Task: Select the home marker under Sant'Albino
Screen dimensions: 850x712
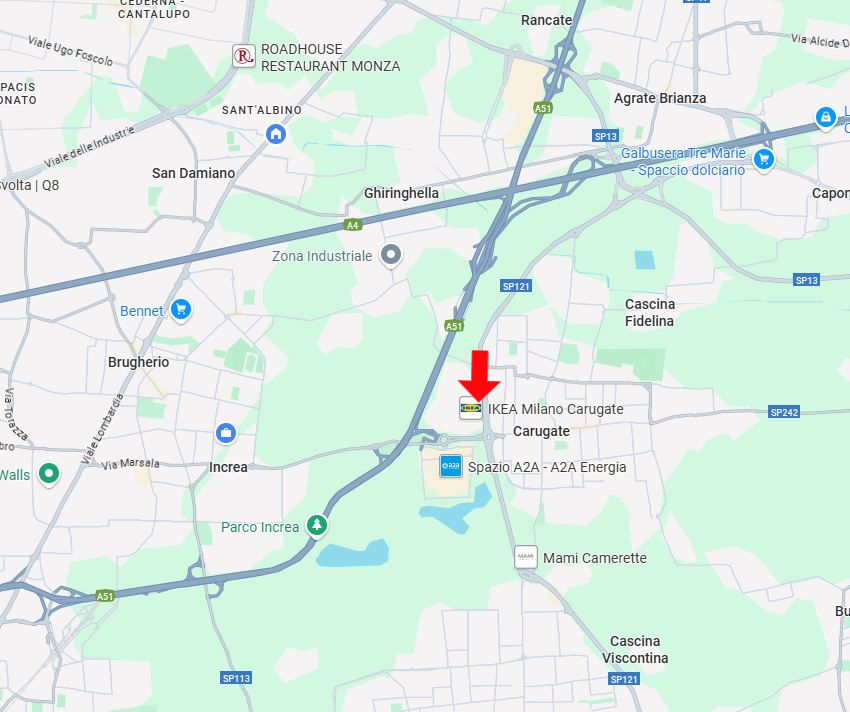Action: coord(276,134)
